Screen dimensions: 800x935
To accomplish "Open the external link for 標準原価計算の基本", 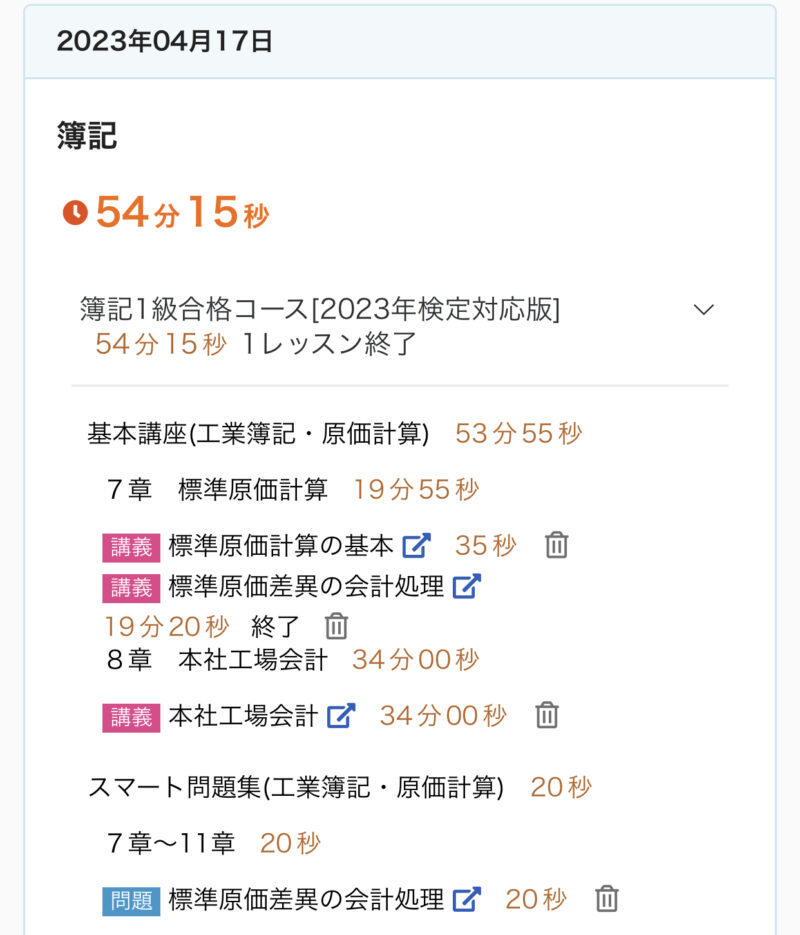I will coord(416,546).
